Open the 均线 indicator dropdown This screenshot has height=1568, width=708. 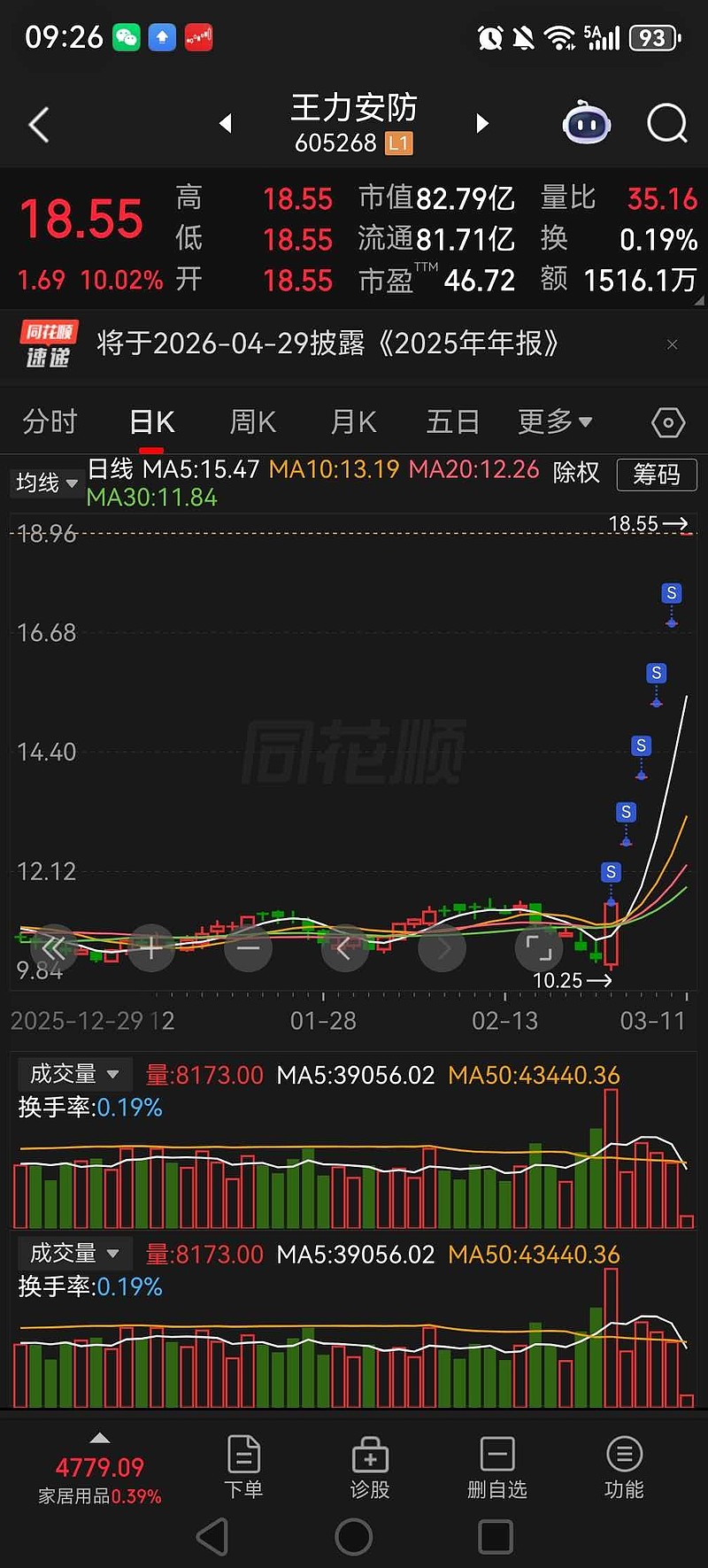point(47,483)
